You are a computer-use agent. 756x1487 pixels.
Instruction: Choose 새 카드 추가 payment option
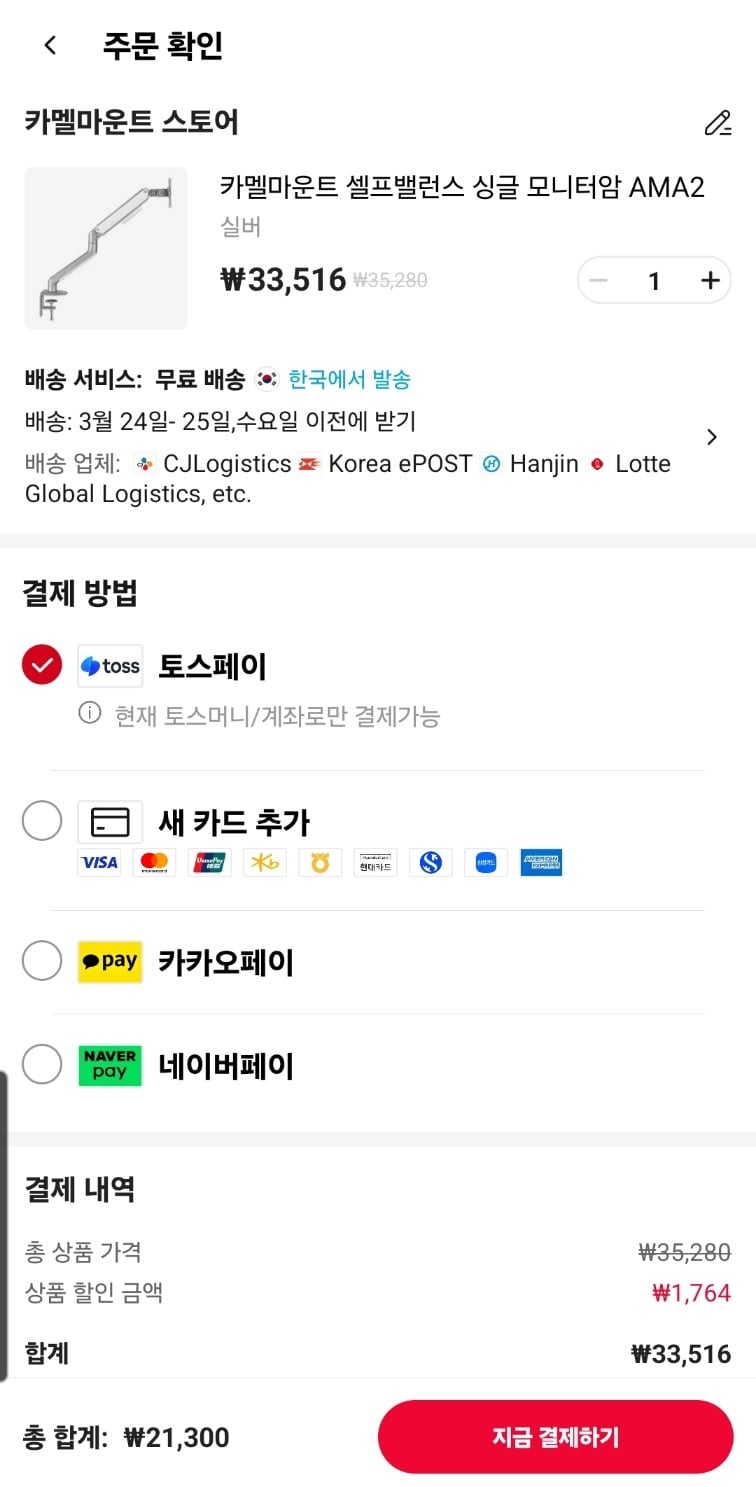click(x=42, y=822)
